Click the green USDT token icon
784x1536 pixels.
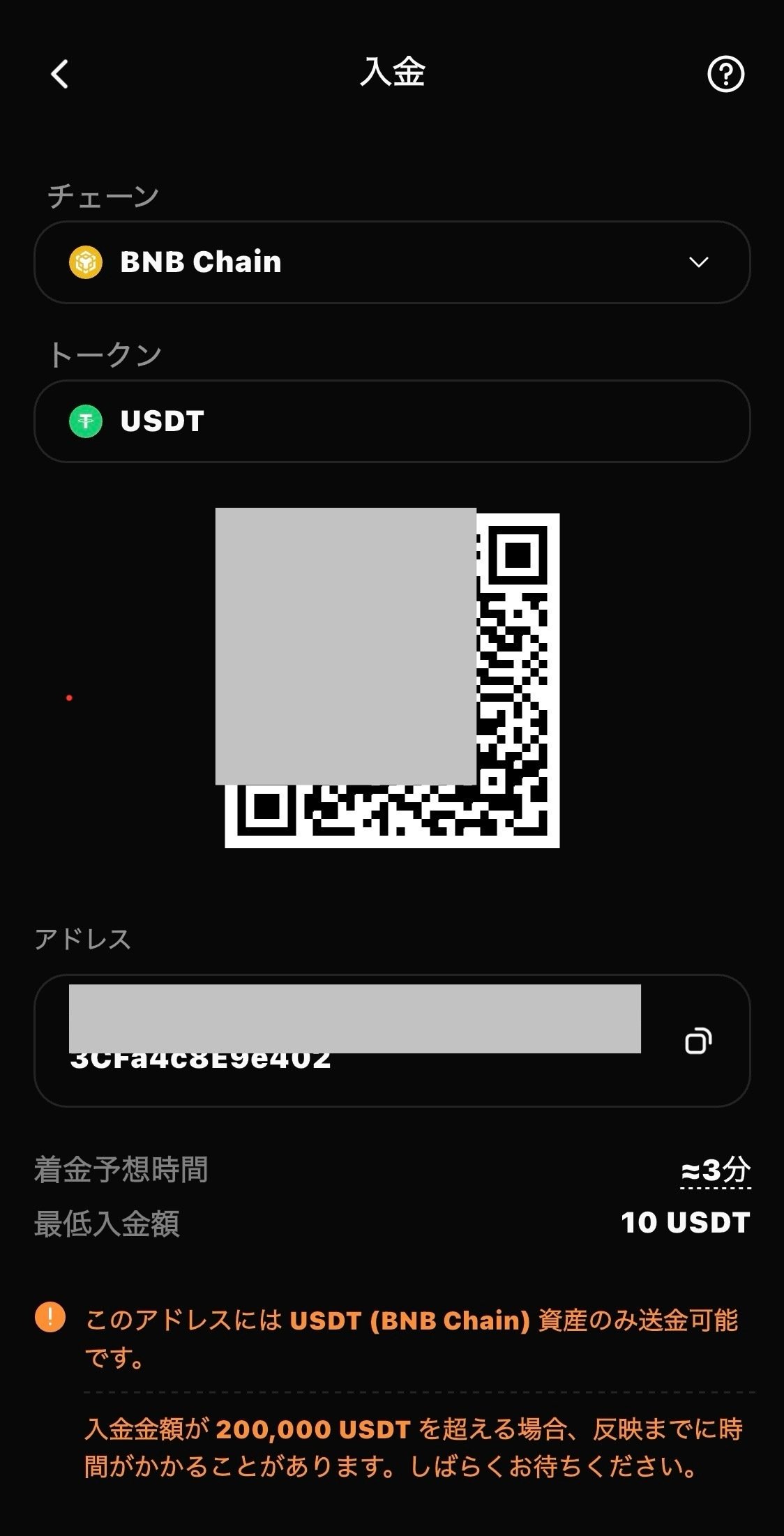point(86,420)
